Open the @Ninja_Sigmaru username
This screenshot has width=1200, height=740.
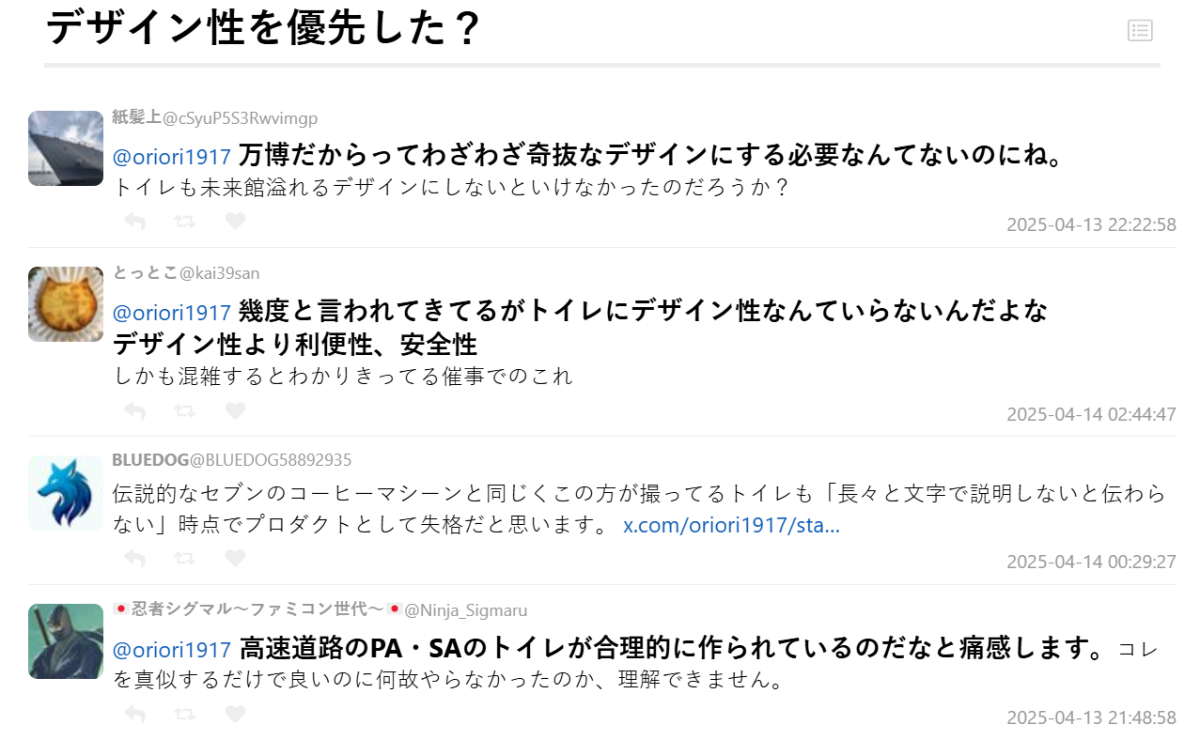(465, 610)
